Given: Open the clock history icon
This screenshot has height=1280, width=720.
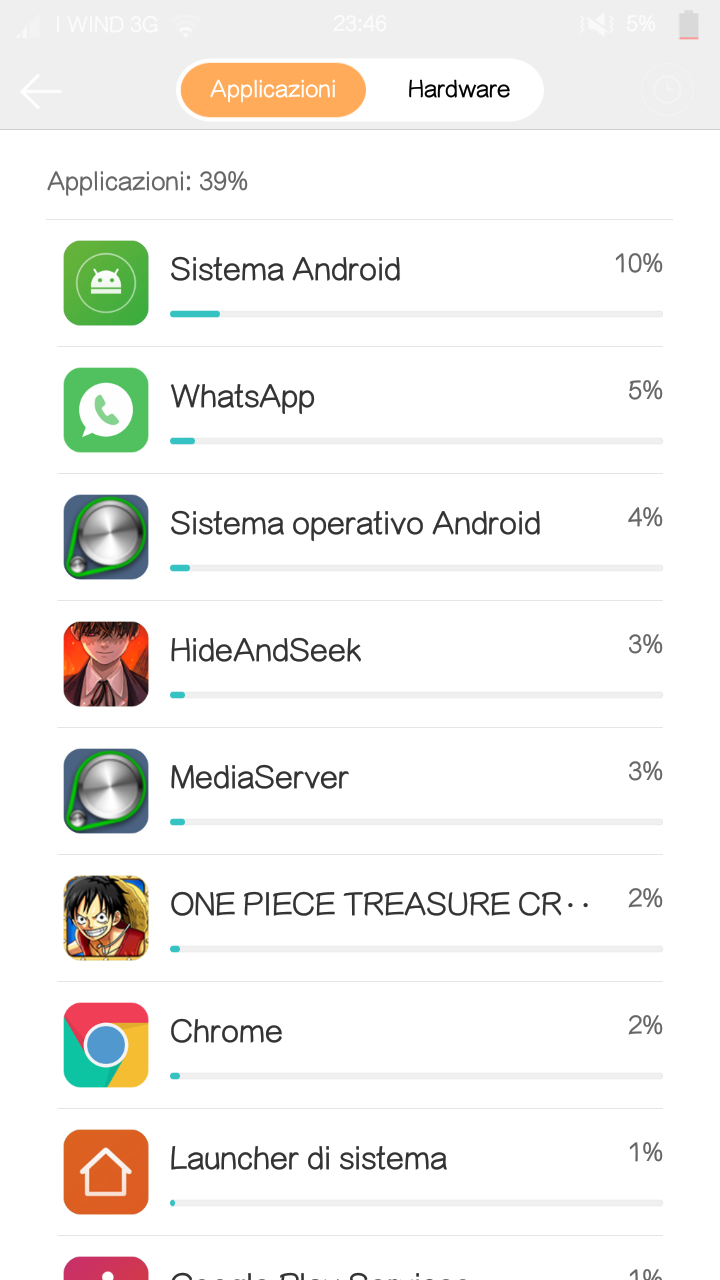Looking at the screenshot, I should tap(667, 90).
